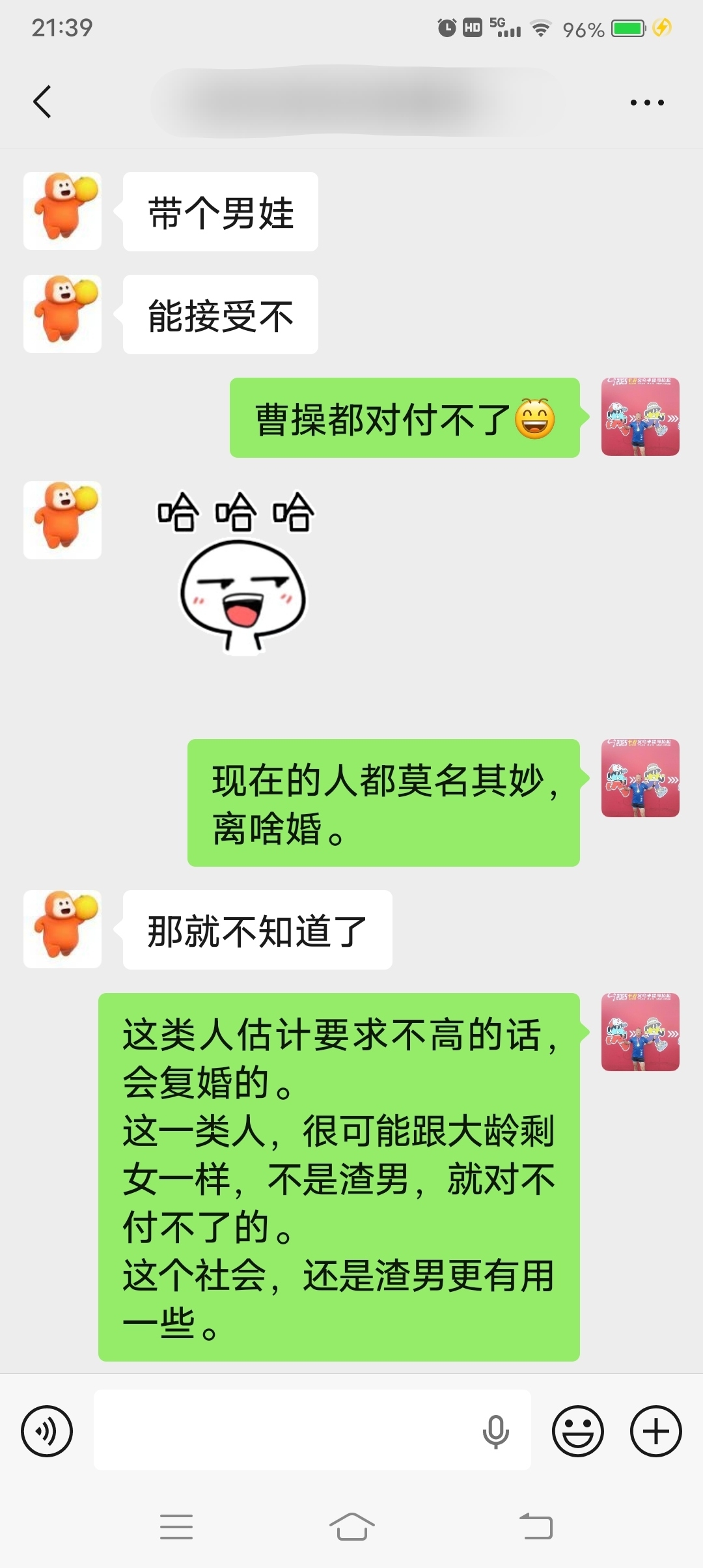This screenshot has height=1568, width=703.
Task: Open contact's avatar beside 带个男娃
Action: pyautogui.click(x=62, y=211)
